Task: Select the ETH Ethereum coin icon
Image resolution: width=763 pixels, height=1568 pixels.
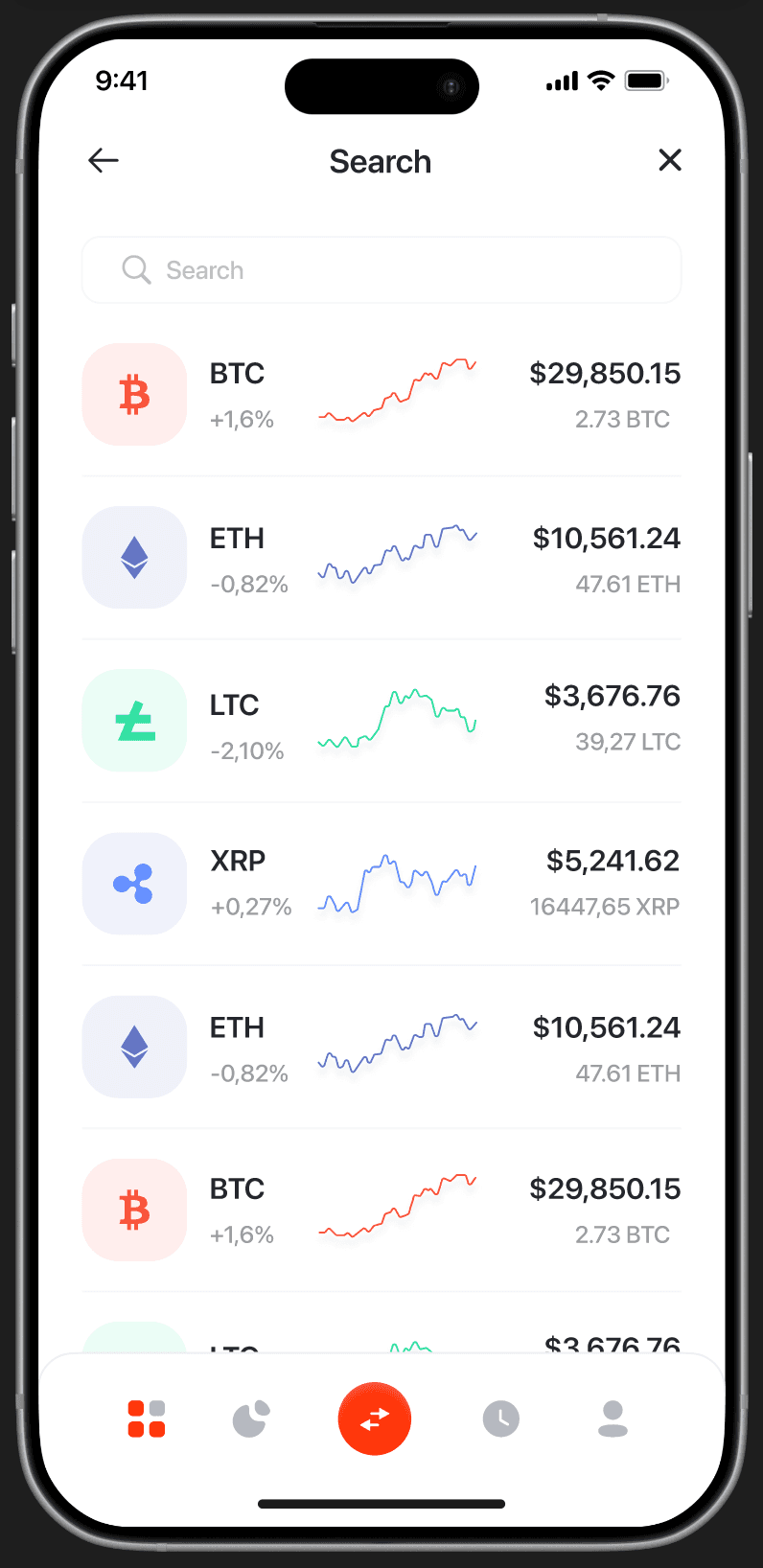Action: click(134, 557)
